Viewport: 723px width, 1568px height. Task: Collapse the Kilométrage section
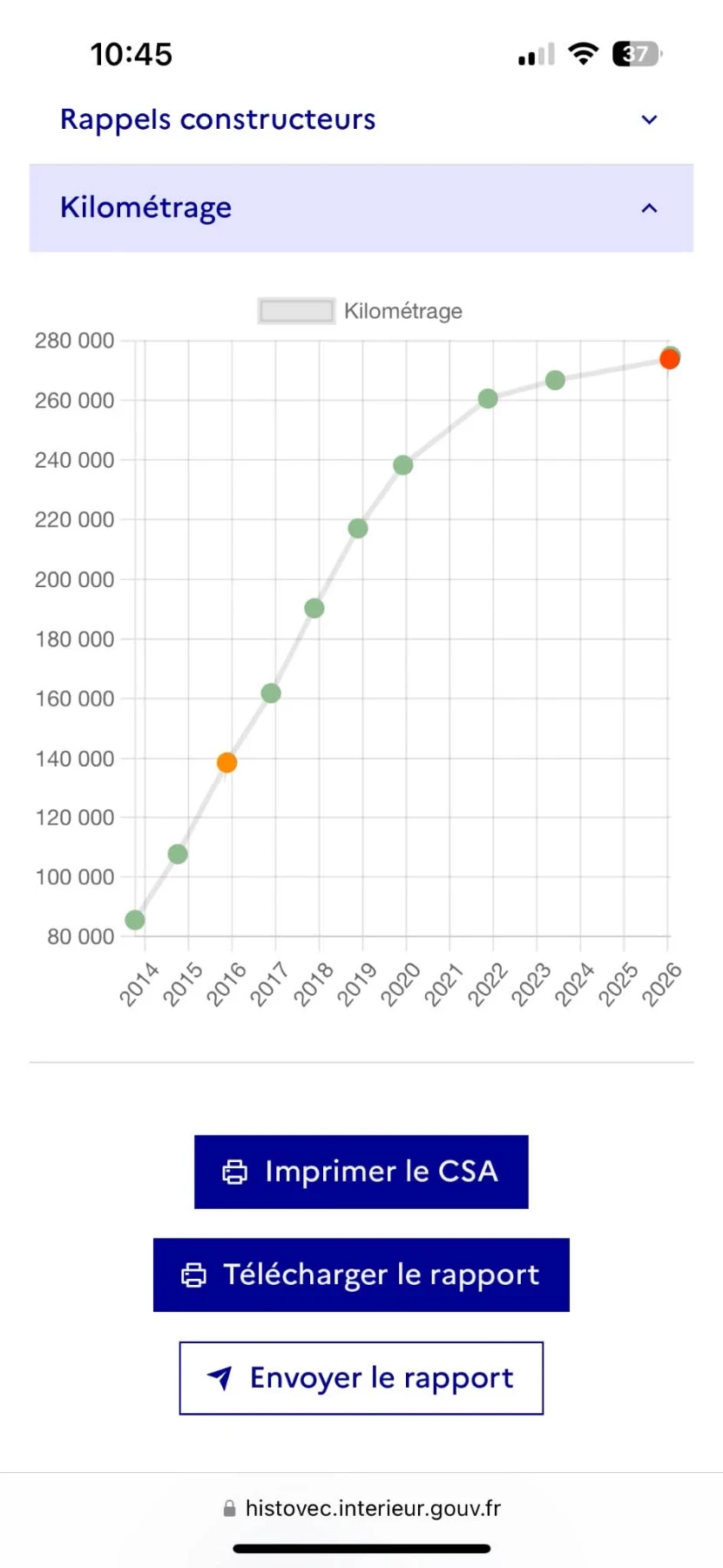point(361,208)
